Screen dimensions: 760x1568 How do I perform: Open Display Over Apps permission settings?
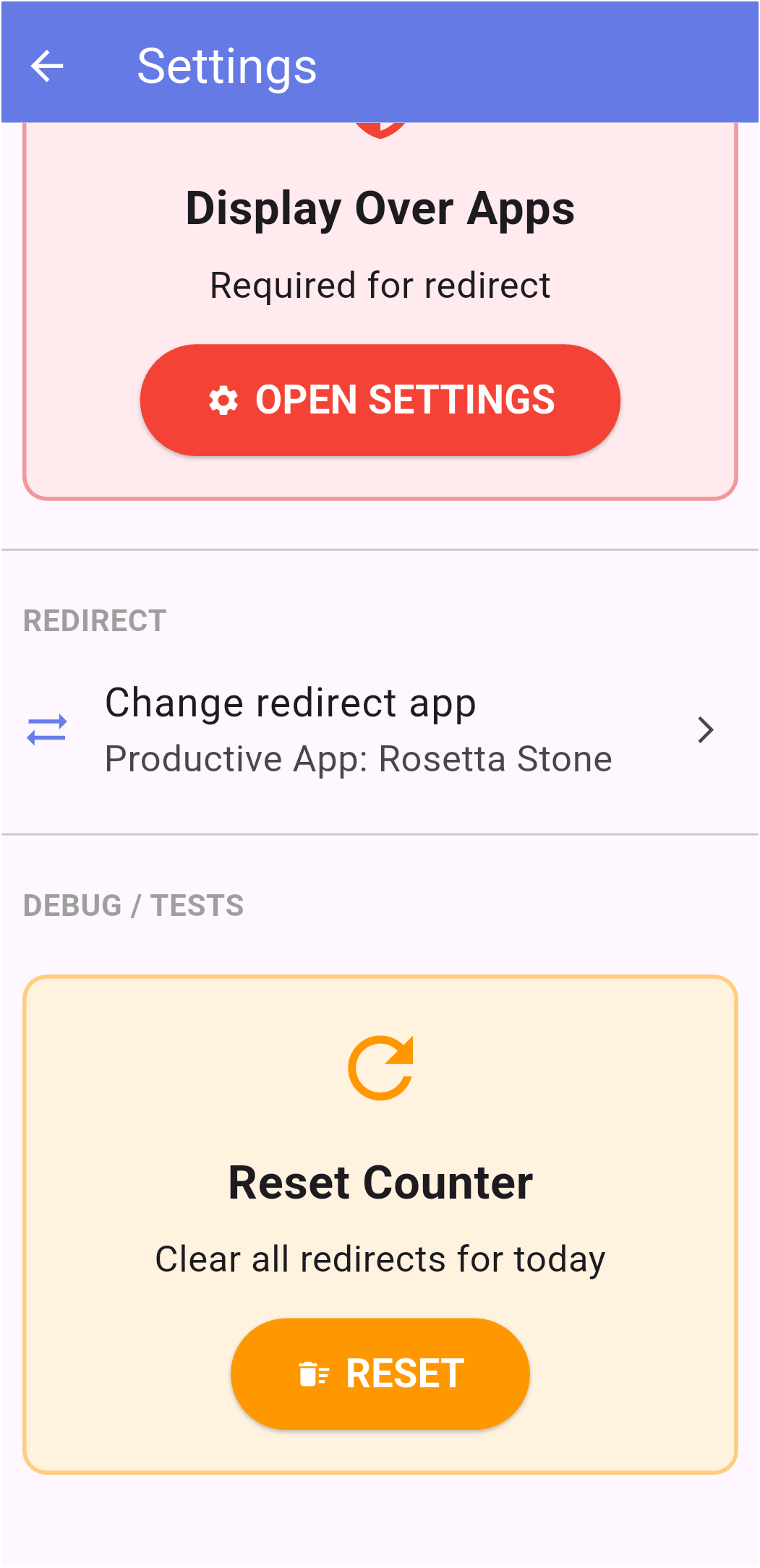(379, 400)
